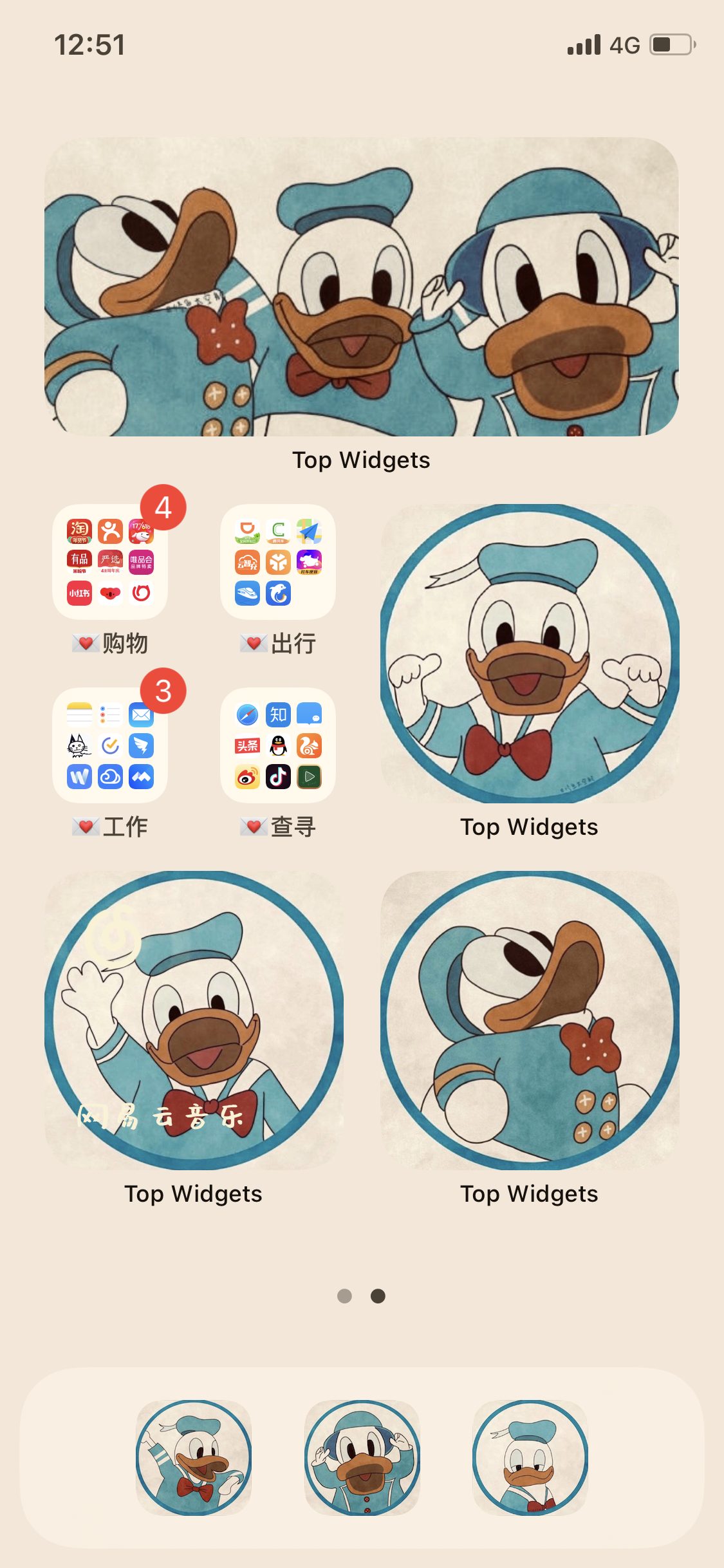Image resolution: width=724 pixels, height=1568 pixels.
Task: Open the Taobao shopping app
Action: [x=79, y=532]
